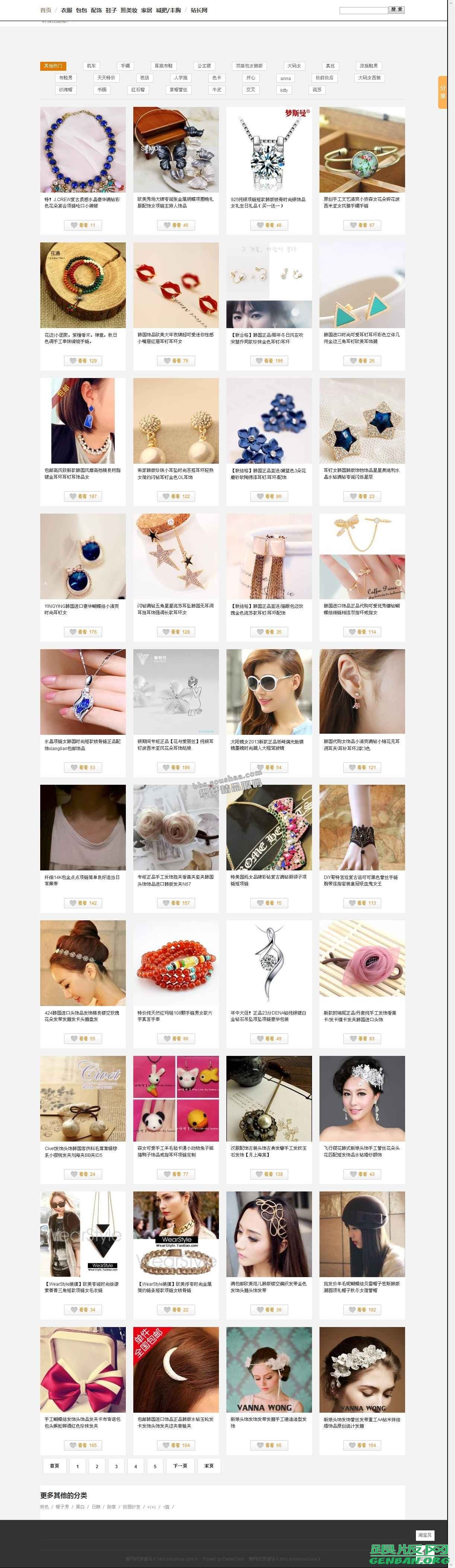Screen dimensions: 455x1568
Task: Open the 鞋子 category
Action: click(111, 10)
